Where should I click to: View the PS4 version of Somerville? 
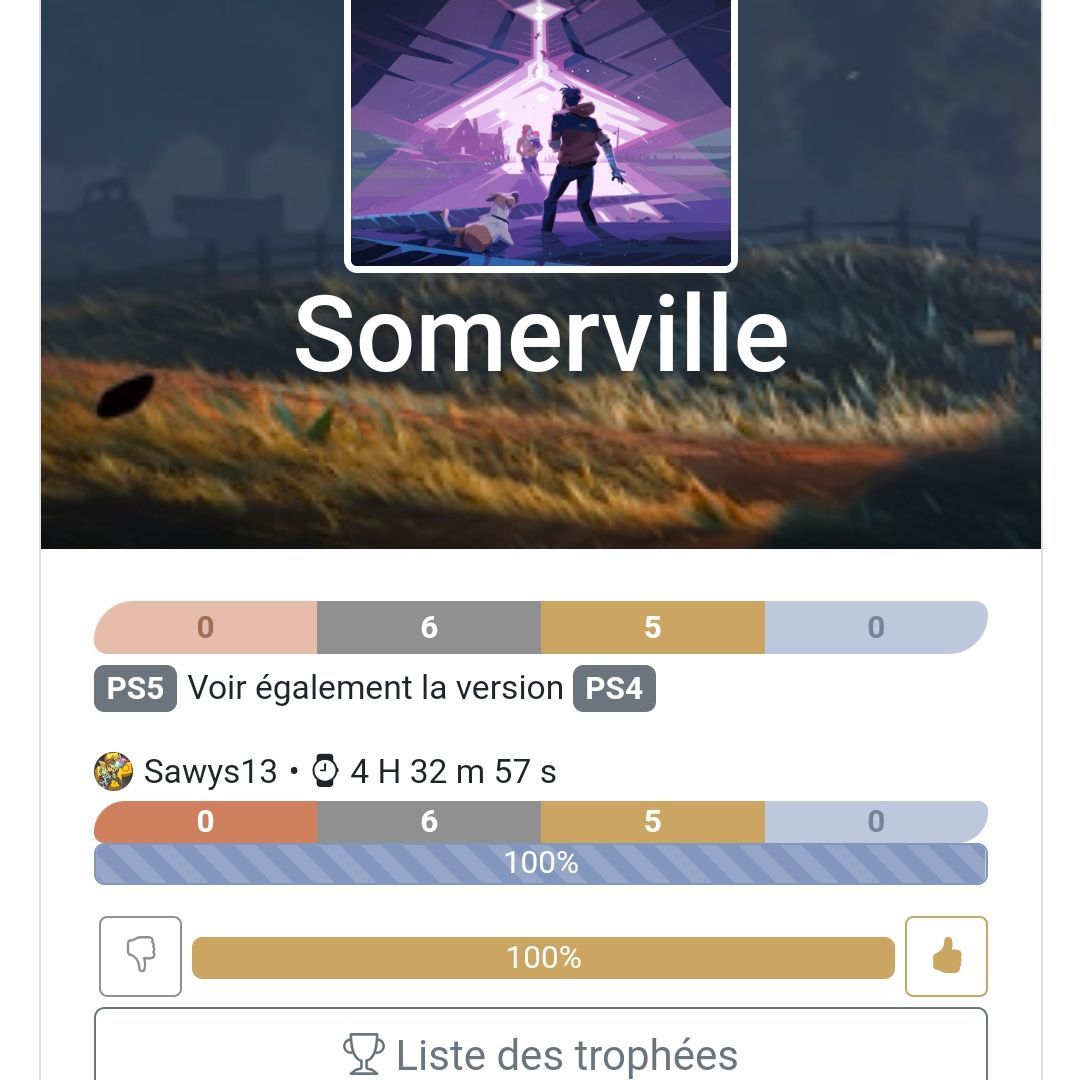(x=614, y=688)
